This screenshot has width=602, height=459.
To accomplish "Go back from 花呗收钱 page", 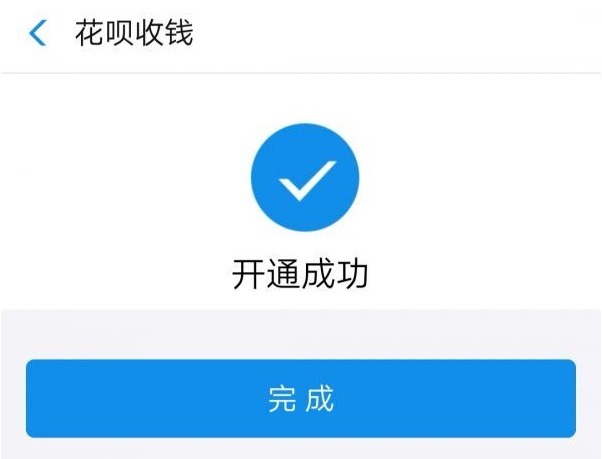I will (38, 34).
